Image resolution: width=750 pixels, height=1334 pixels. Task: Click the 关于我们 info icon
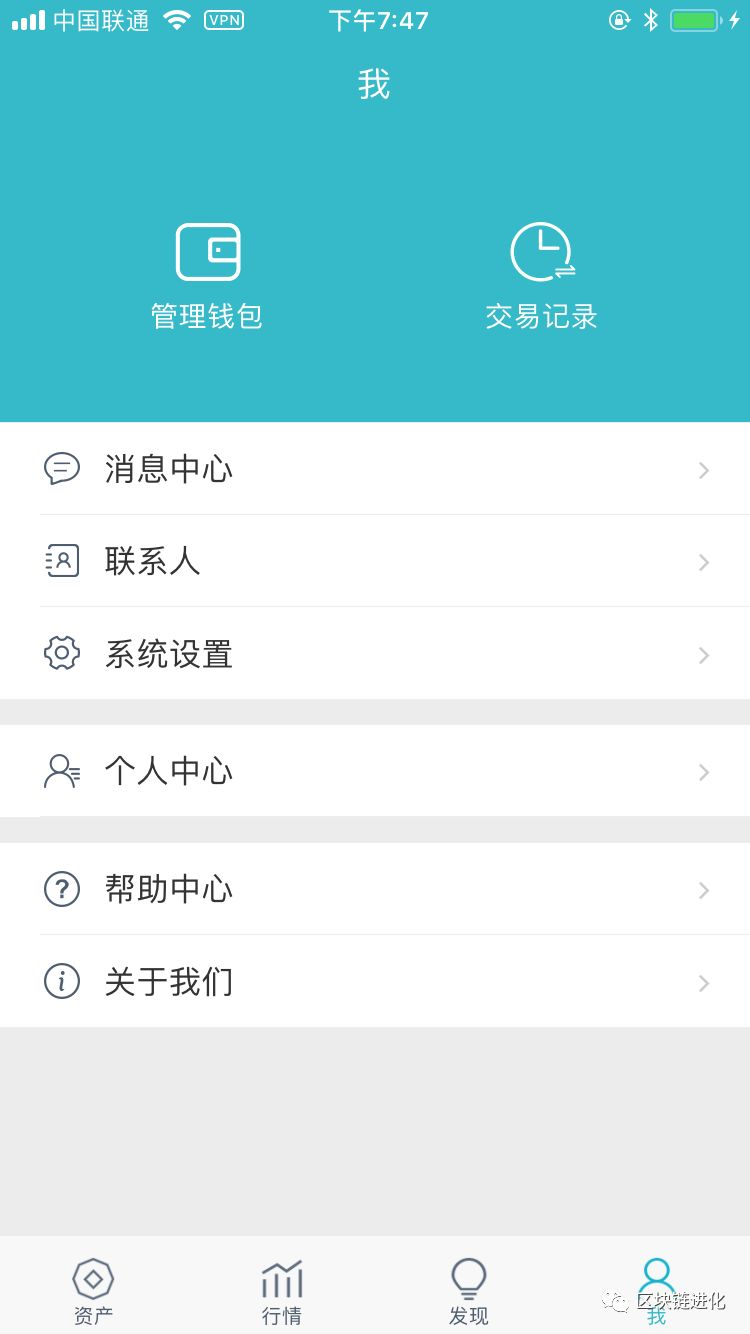(x=62, y=981)
